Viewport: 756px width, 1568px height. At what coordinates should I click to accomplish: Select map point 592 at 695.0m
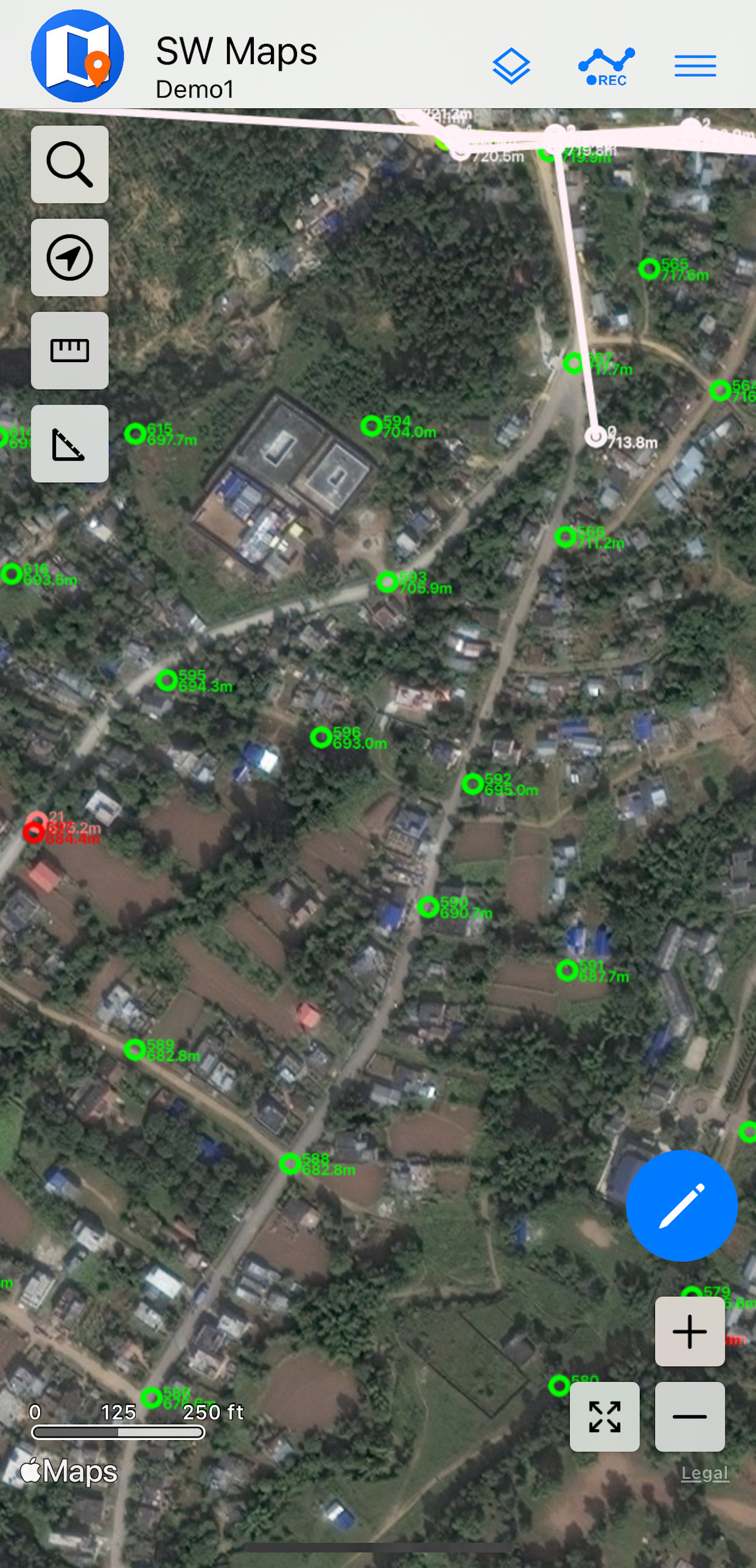click(x=472, y=784)
